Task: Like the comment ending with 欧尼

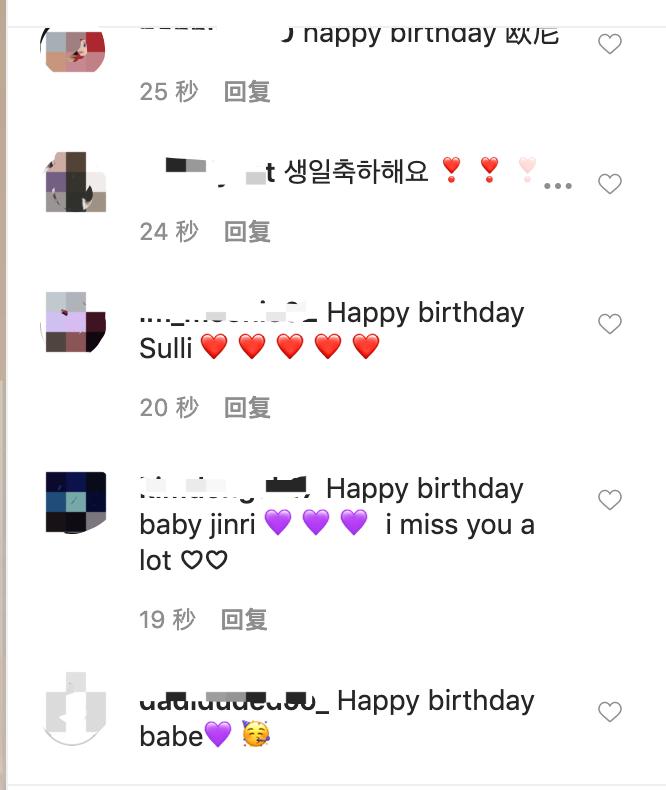Action: (x=609, y=44)
